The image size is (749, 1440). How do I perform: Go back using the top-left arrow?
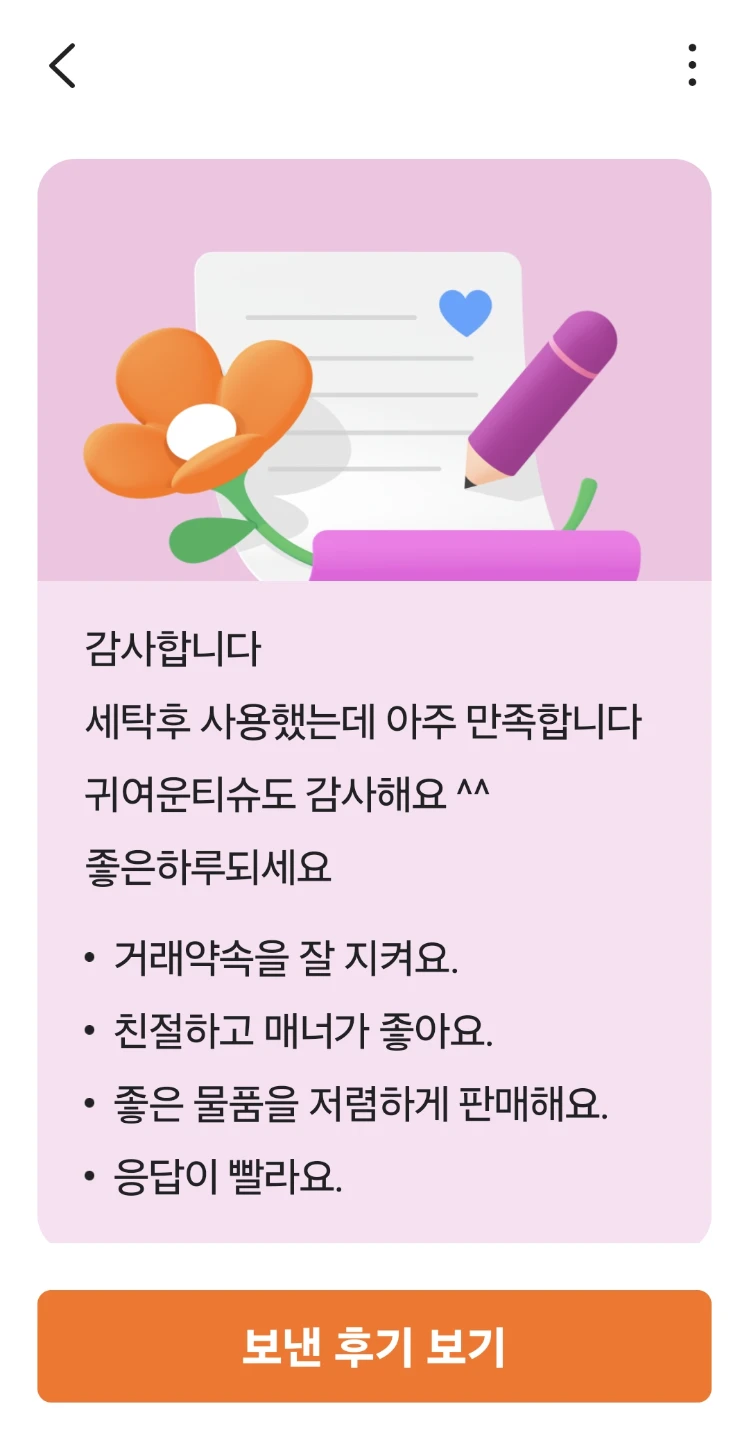(x=62, y=66)
